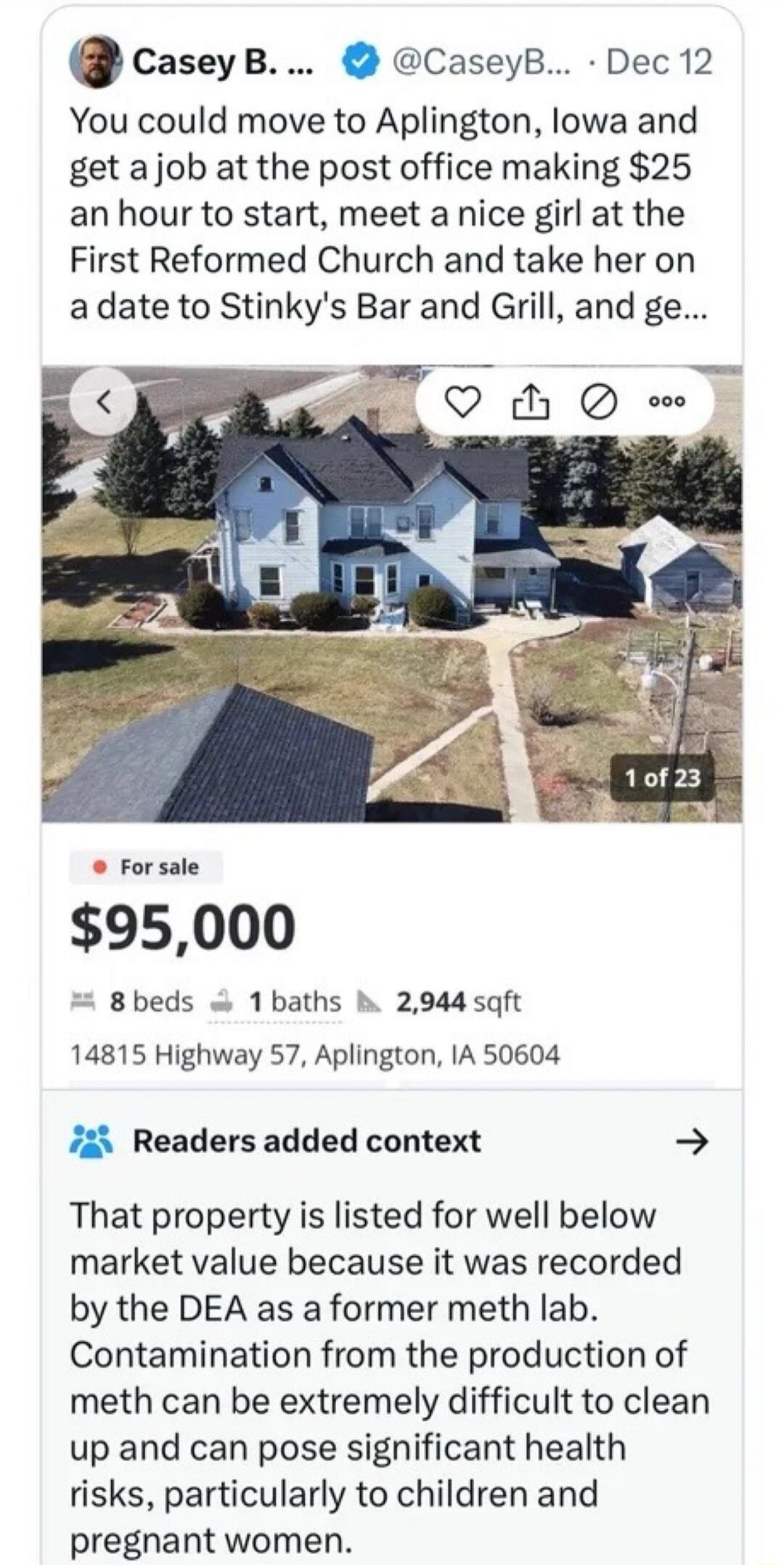This screenshot has width=784, height=1565.
Task: Click the beds icon next to 8 beds
Action: 83,1000
